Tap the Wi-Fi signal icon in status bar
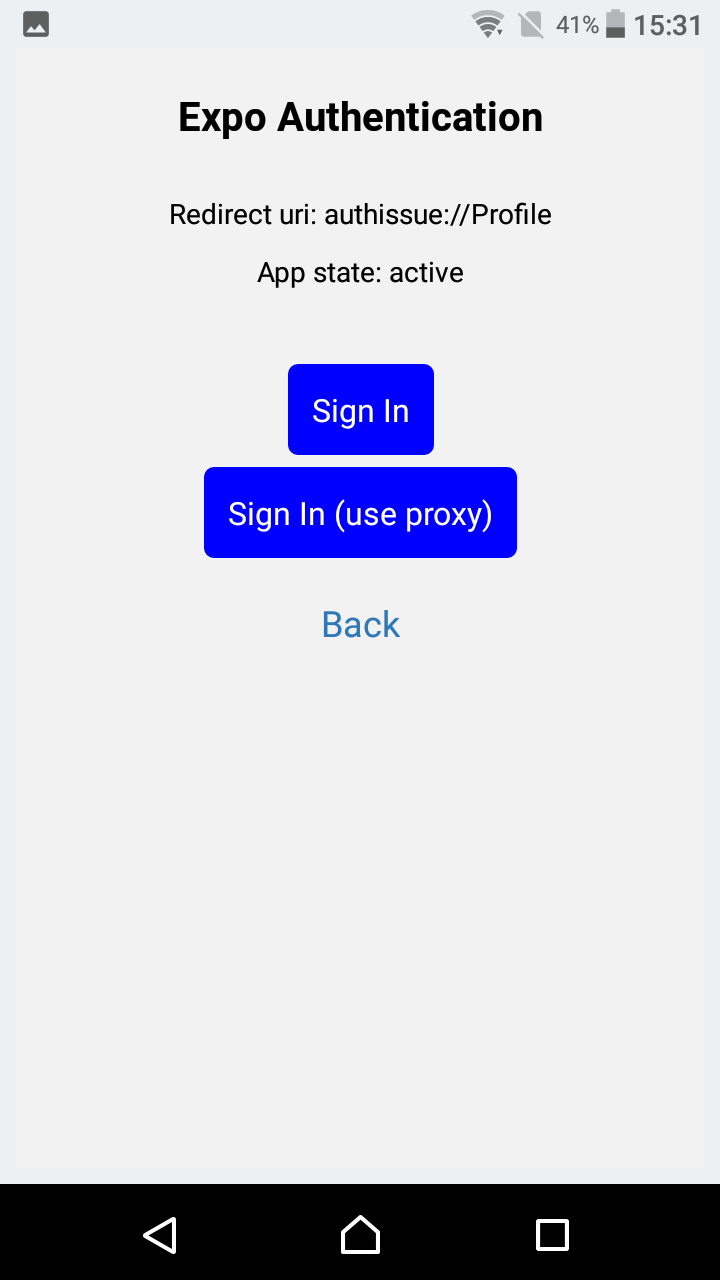720x1280 pixels. [487, 23]
